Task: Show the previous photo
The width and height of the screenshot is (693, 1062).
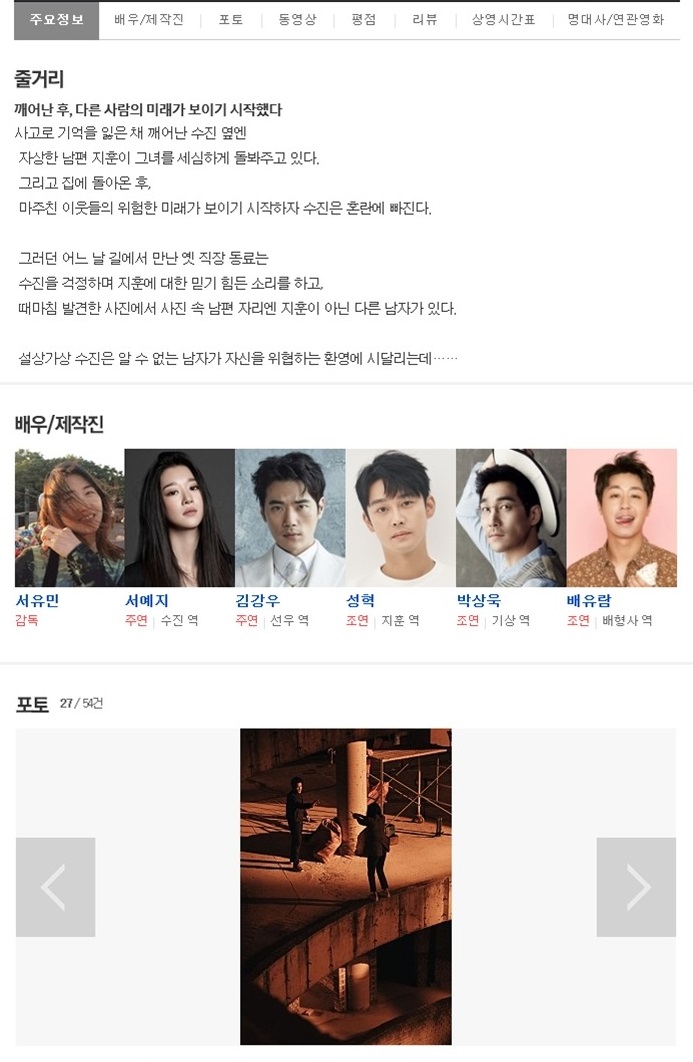Action: click(55, 887)
